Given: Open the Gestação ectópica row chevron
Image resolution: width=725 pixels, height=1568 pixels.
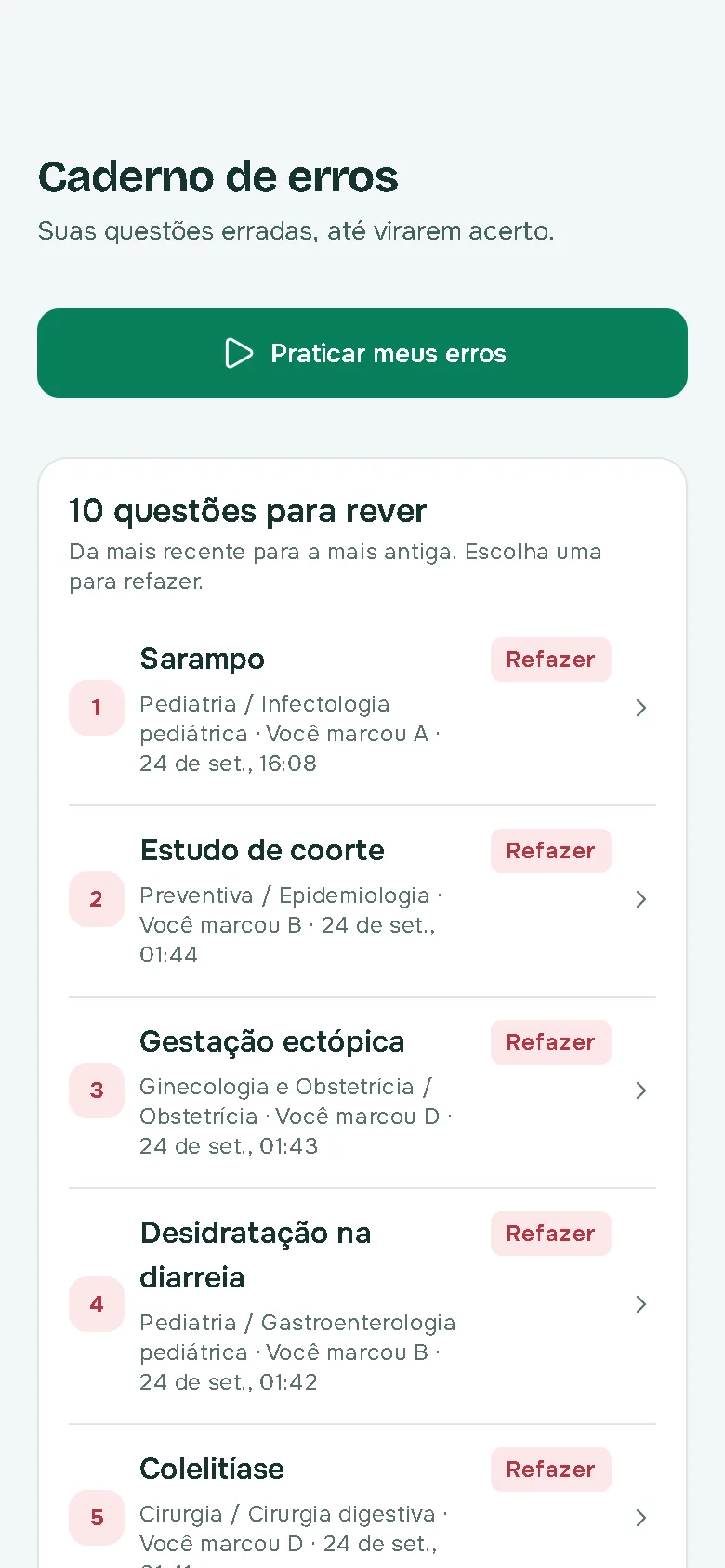Looking at the screenshot, I should (x=641, y=1091).
